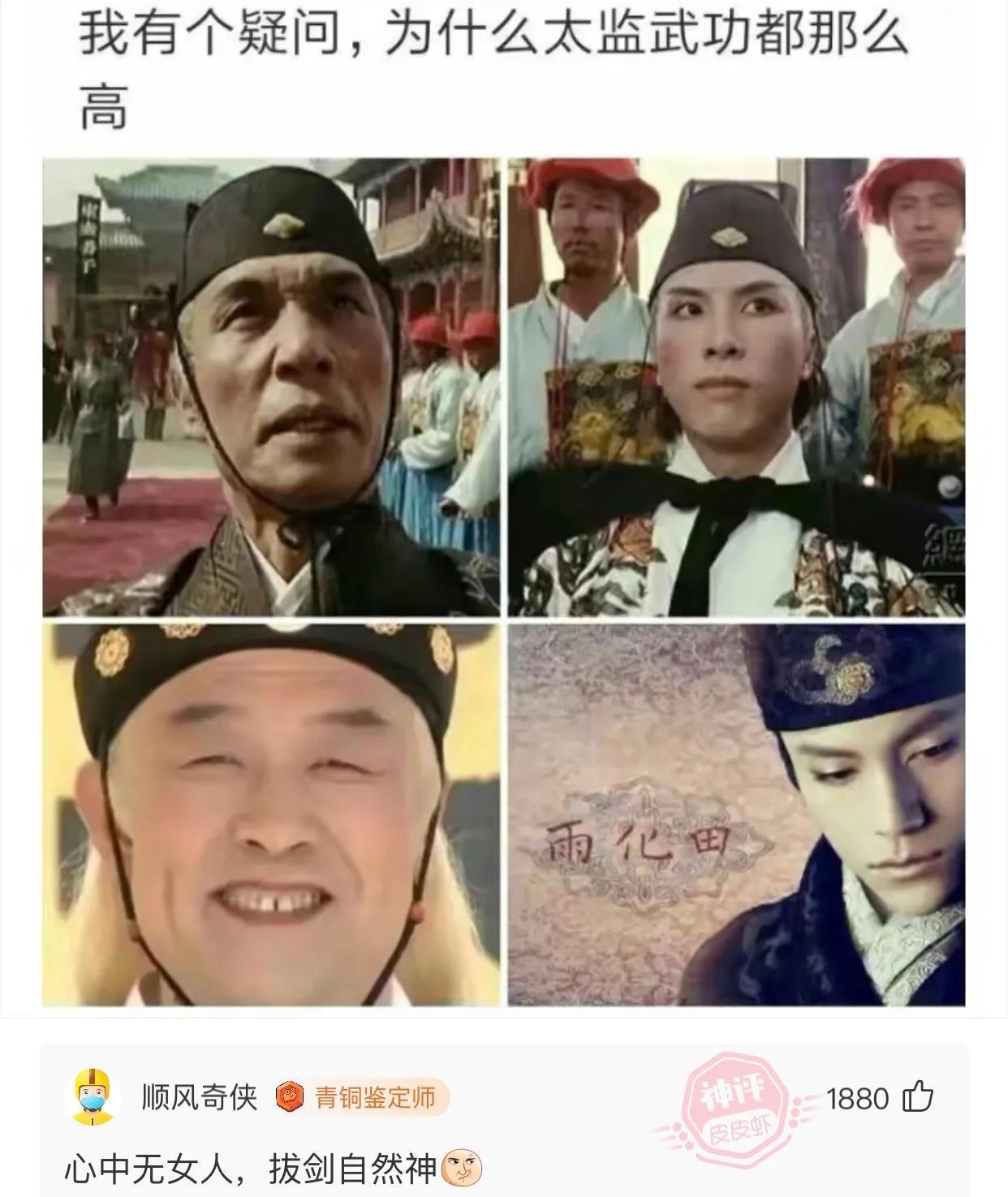The height and width of the screenshot is (1197, 1008).
Task: Open 顺风奇侠's profile avatar
Action: [x=90, y=1098]
